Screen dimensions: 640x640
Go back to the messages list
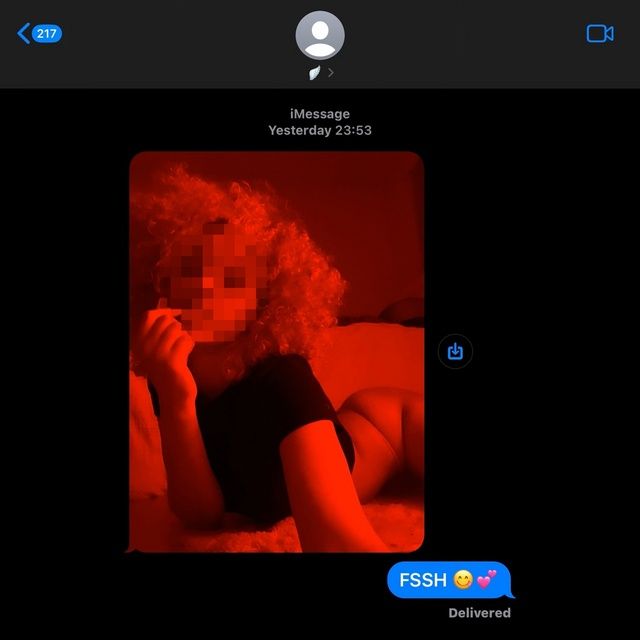click(x=38, y=34)
